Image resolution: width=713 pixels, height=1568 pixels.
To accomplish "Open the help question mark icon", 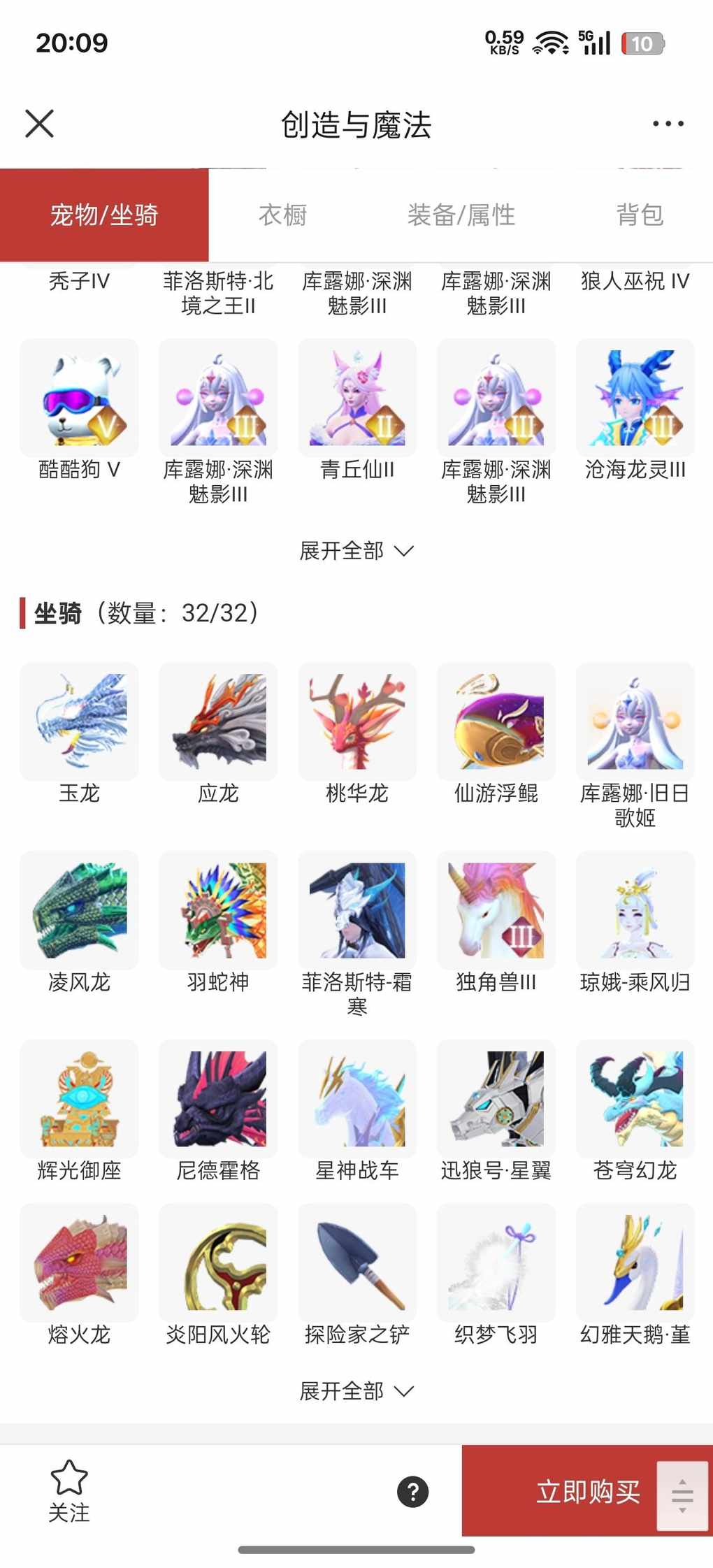I will (413, 1492).
